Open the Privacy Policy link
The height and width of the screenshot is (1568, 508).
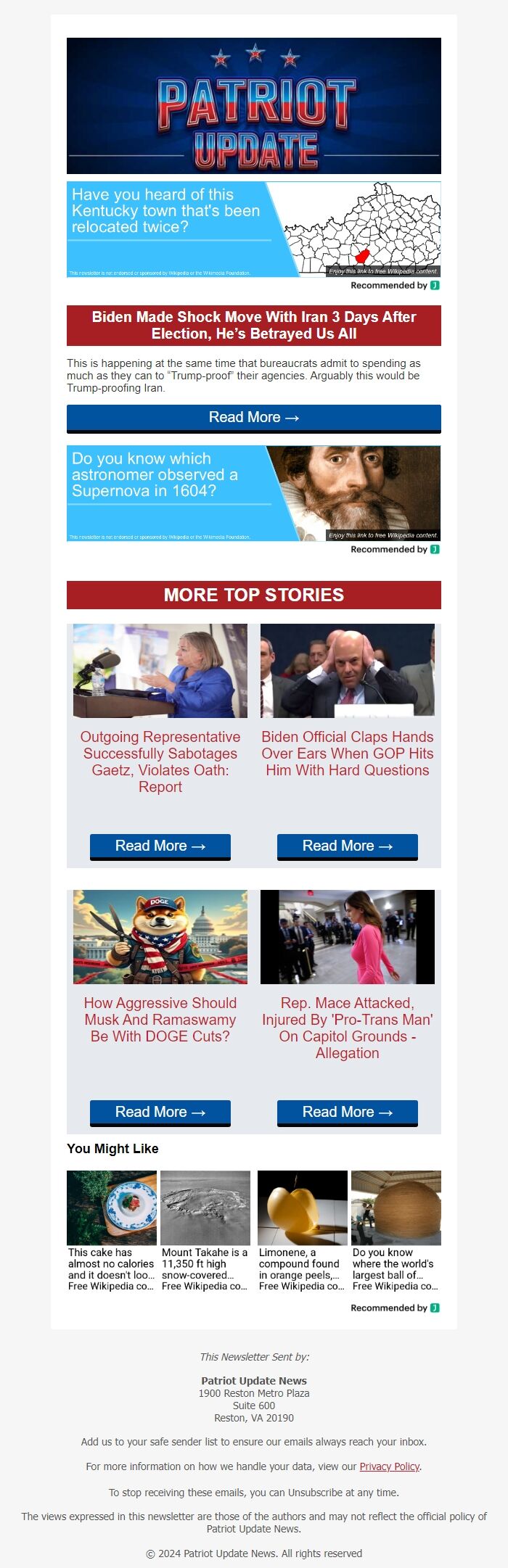pos(390,1466)
